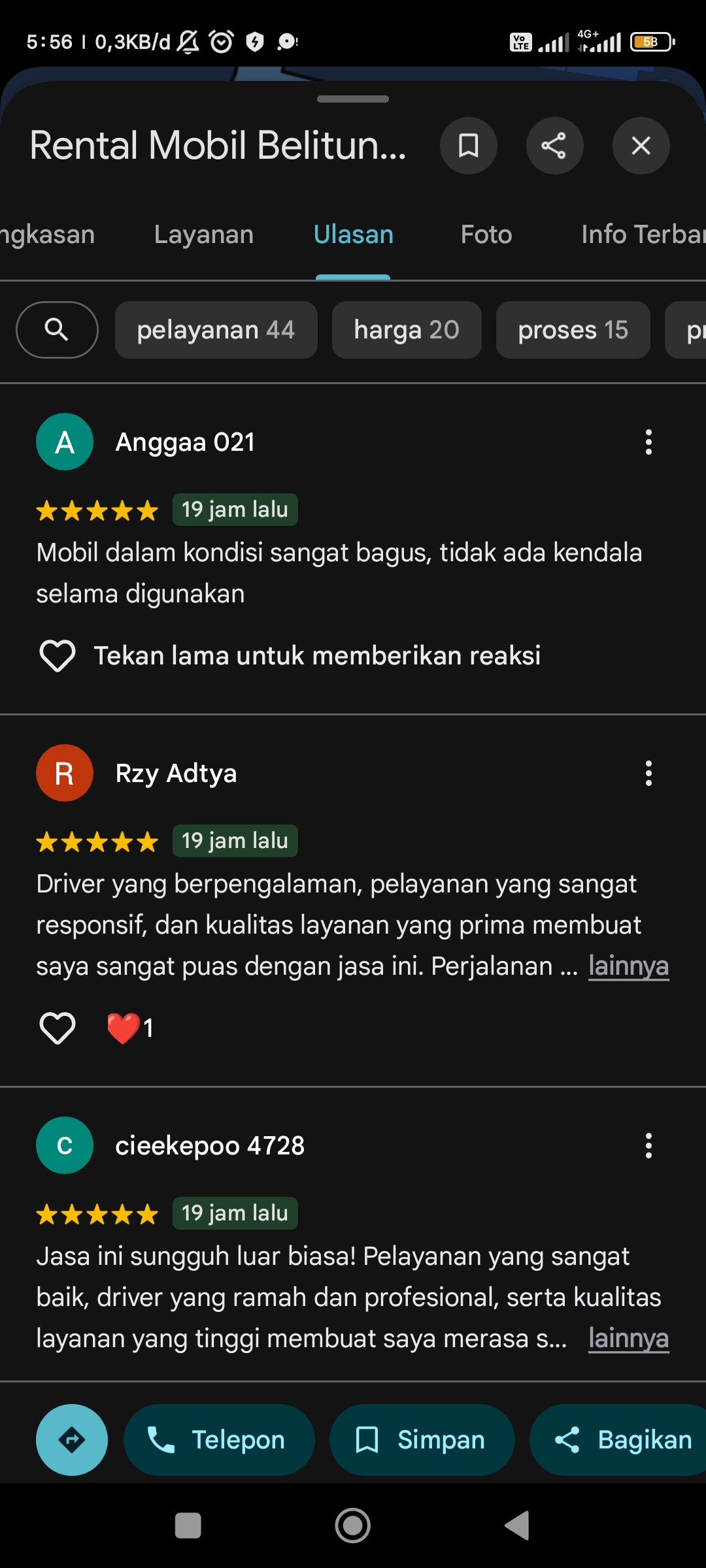Filter reviews by harga chip
Screen dimensions: 706x1568
tap(407, 330)
